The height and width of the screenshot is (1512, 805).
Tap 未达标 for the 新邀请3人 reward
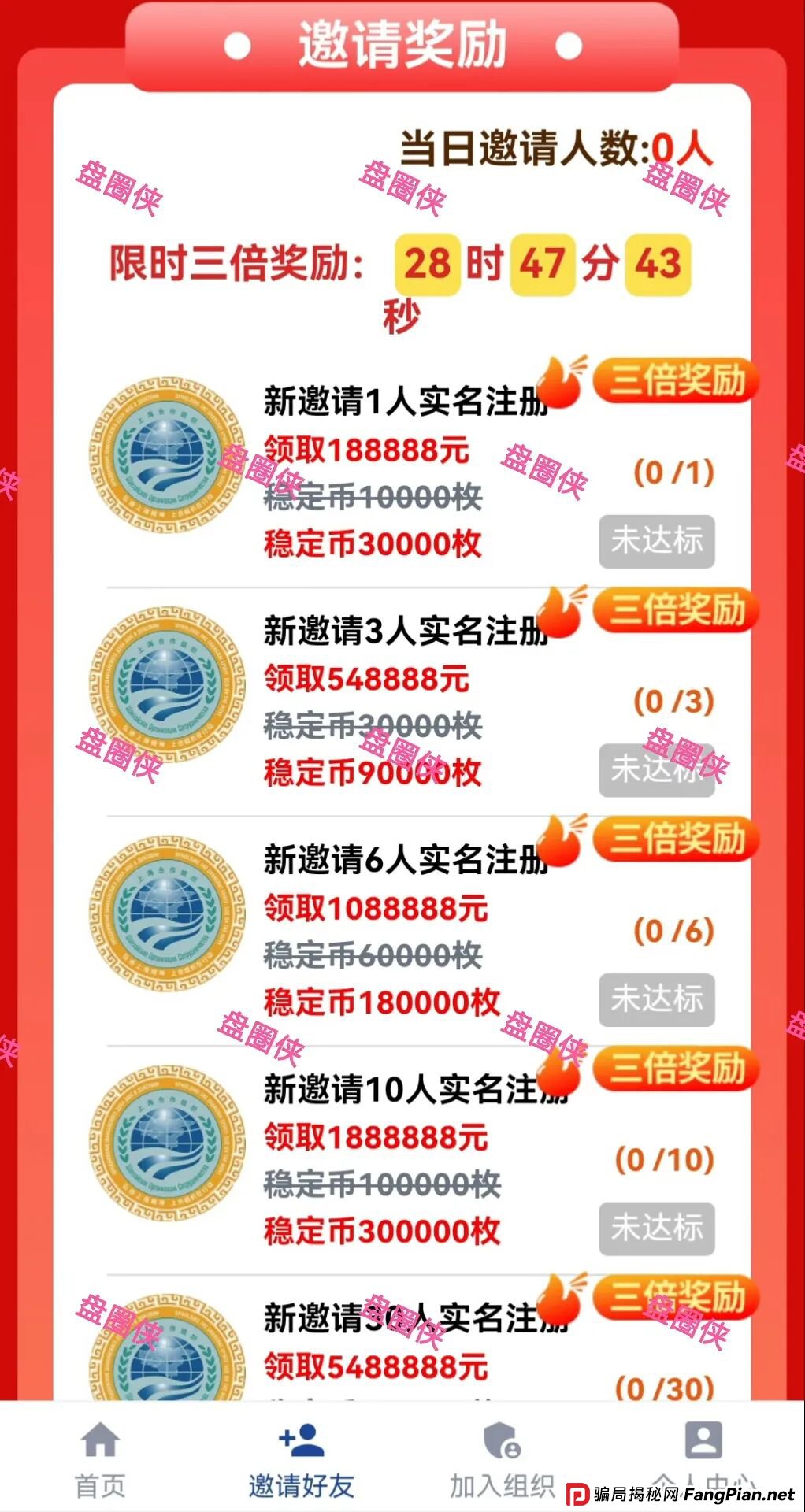(656, 770)
